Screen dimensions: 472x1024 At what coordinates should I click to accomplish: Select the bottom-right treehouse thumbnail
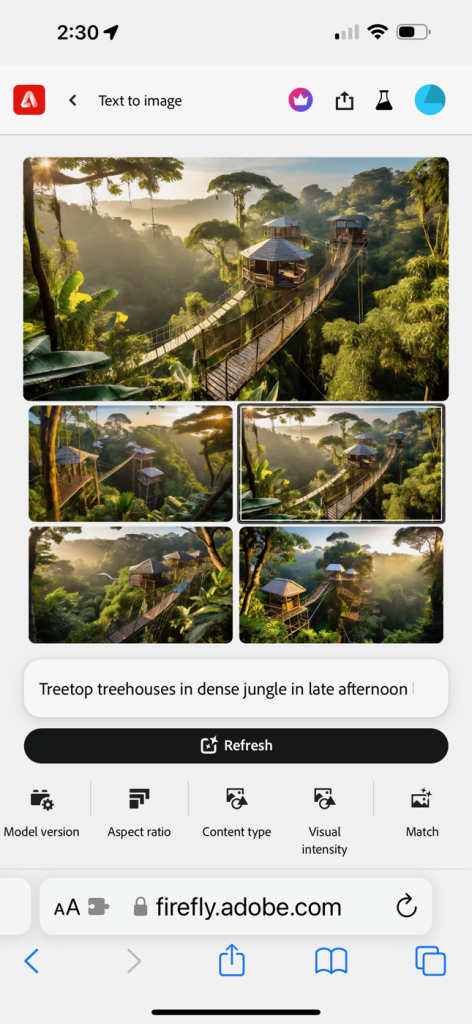point(341,584)
